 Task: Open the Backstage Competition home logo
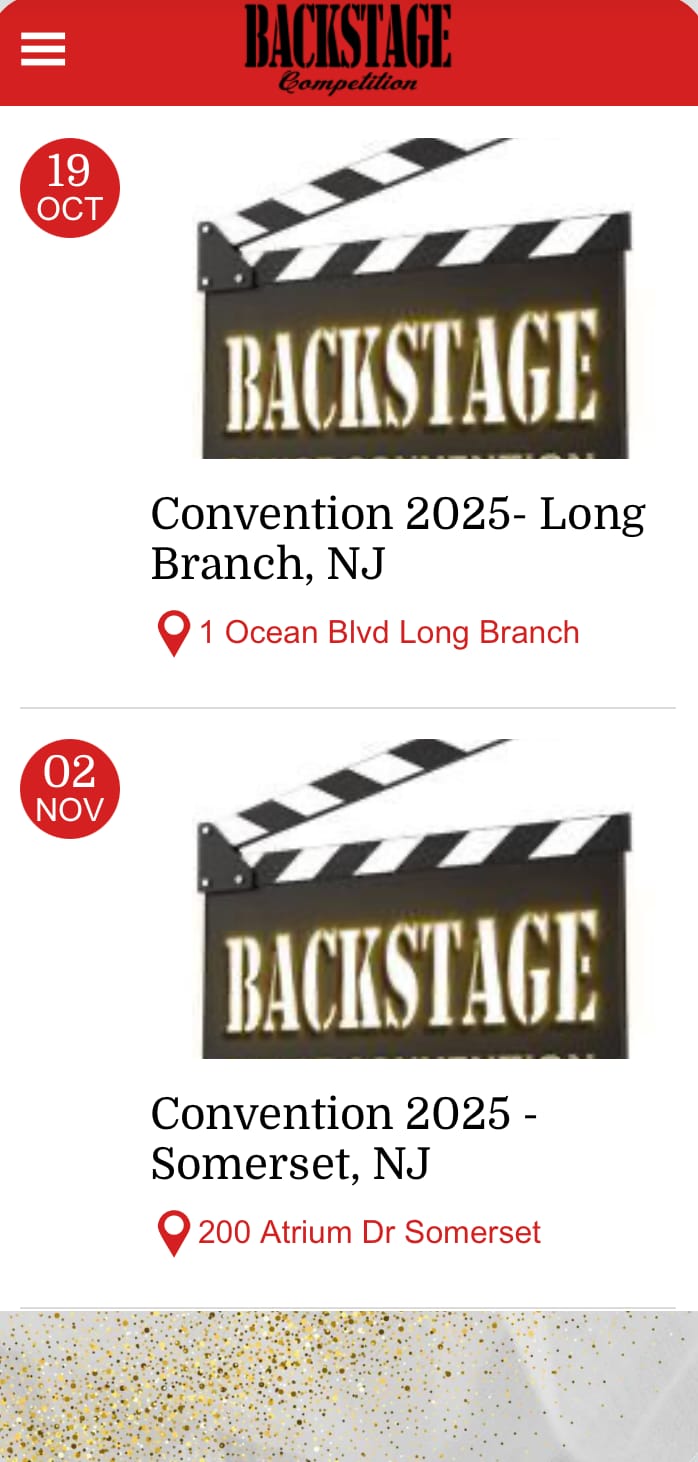pyautogui.click(x=347, y=49)
